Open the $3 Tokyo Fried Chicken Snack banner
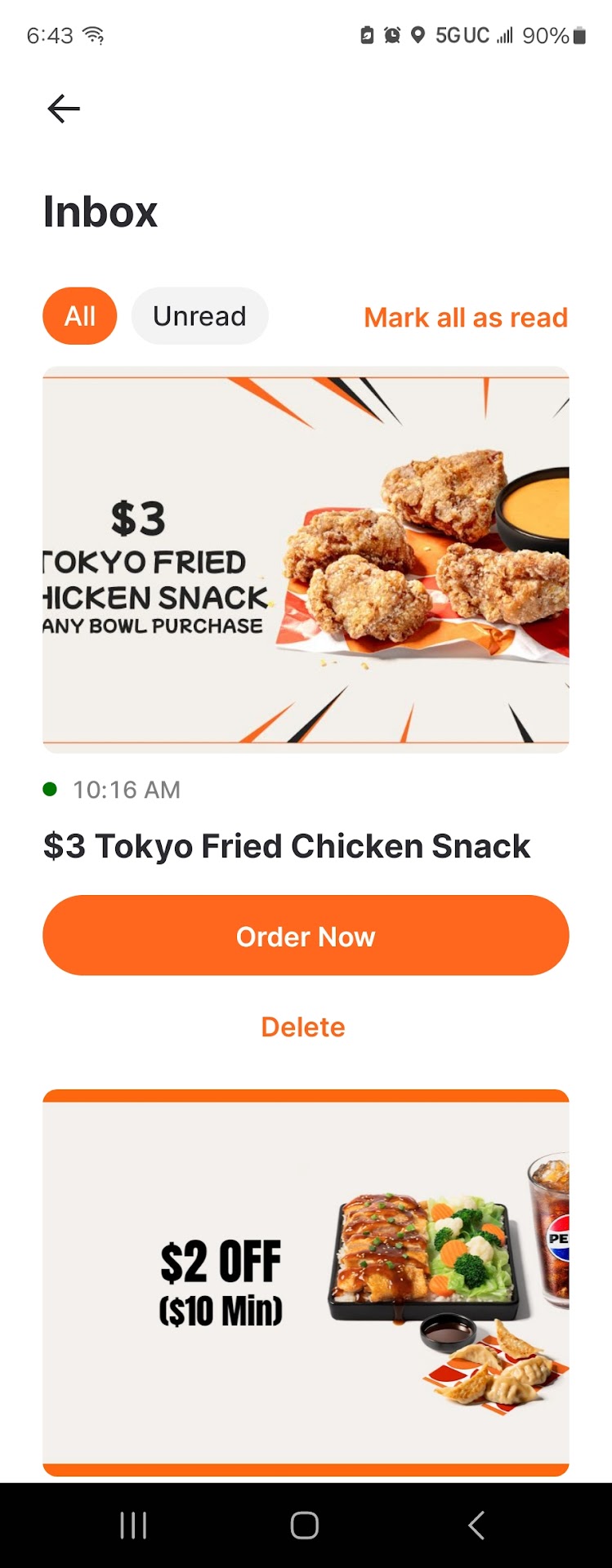 [306, 559]
